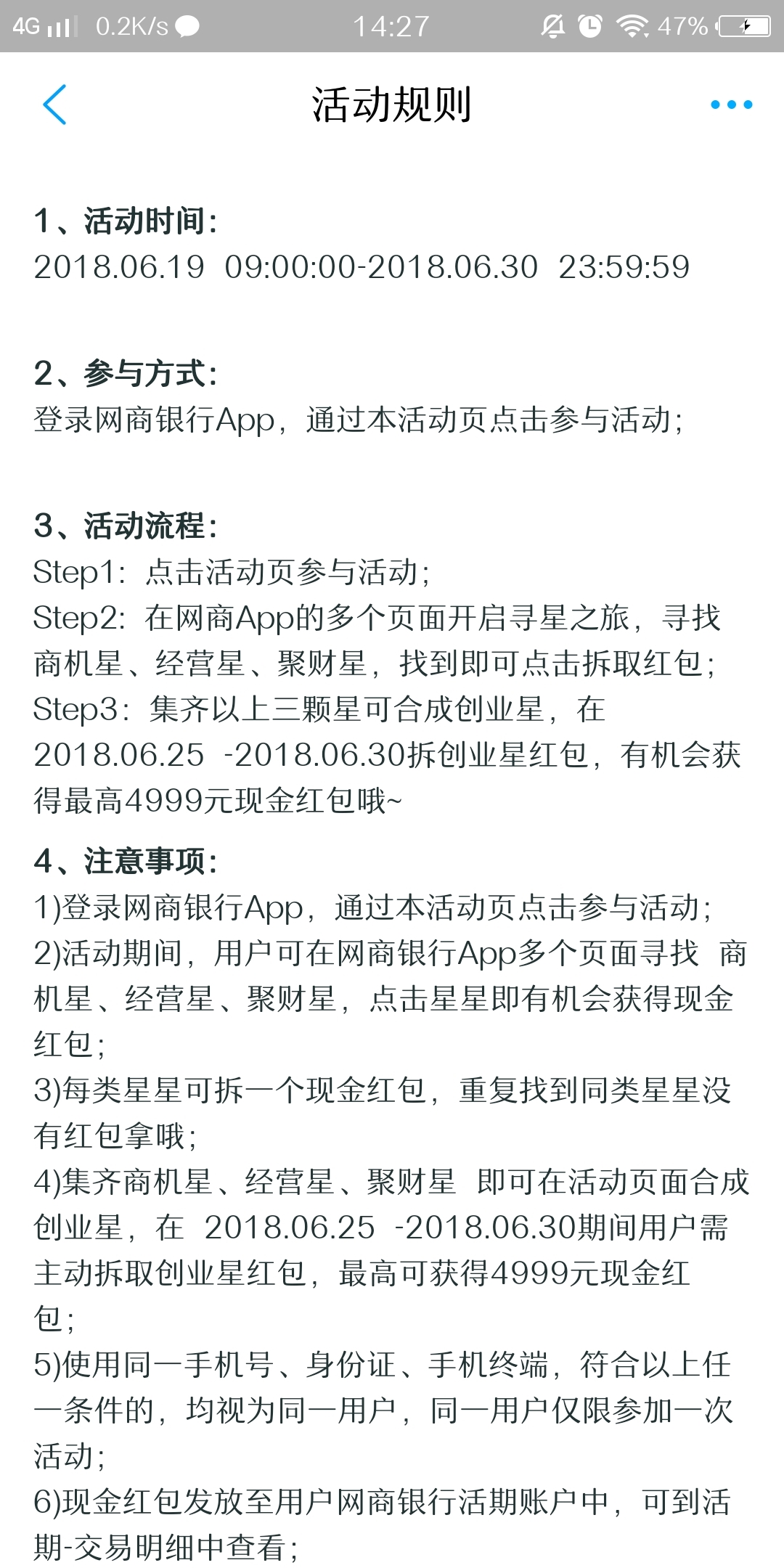This screenshot has height=1568, width=784.
Task: Open the three-dot overflow menu
Action: pos(731,105)
